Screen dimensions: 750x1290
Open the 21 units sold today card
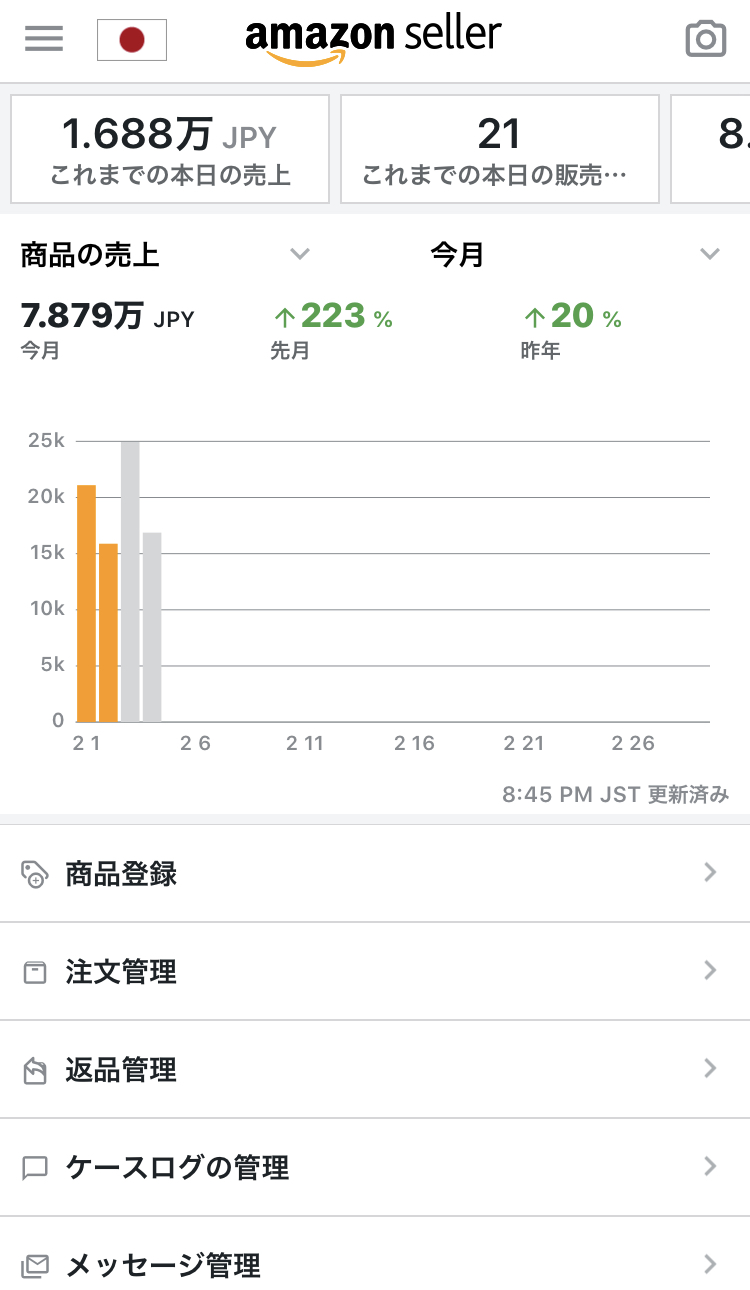coord(500,149)
